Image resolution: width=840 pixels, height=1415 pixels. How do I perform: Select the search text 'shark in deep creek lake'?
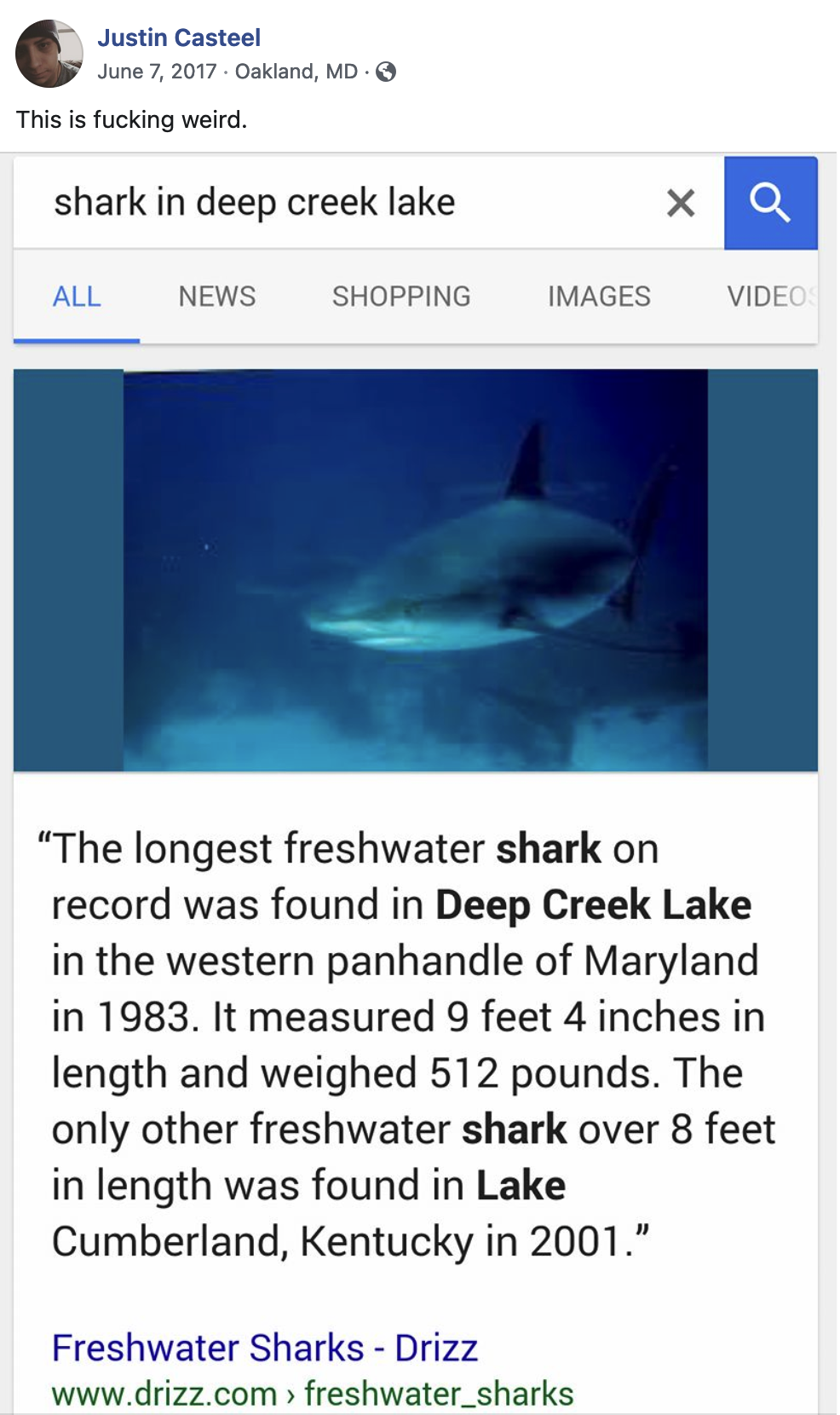255,202
